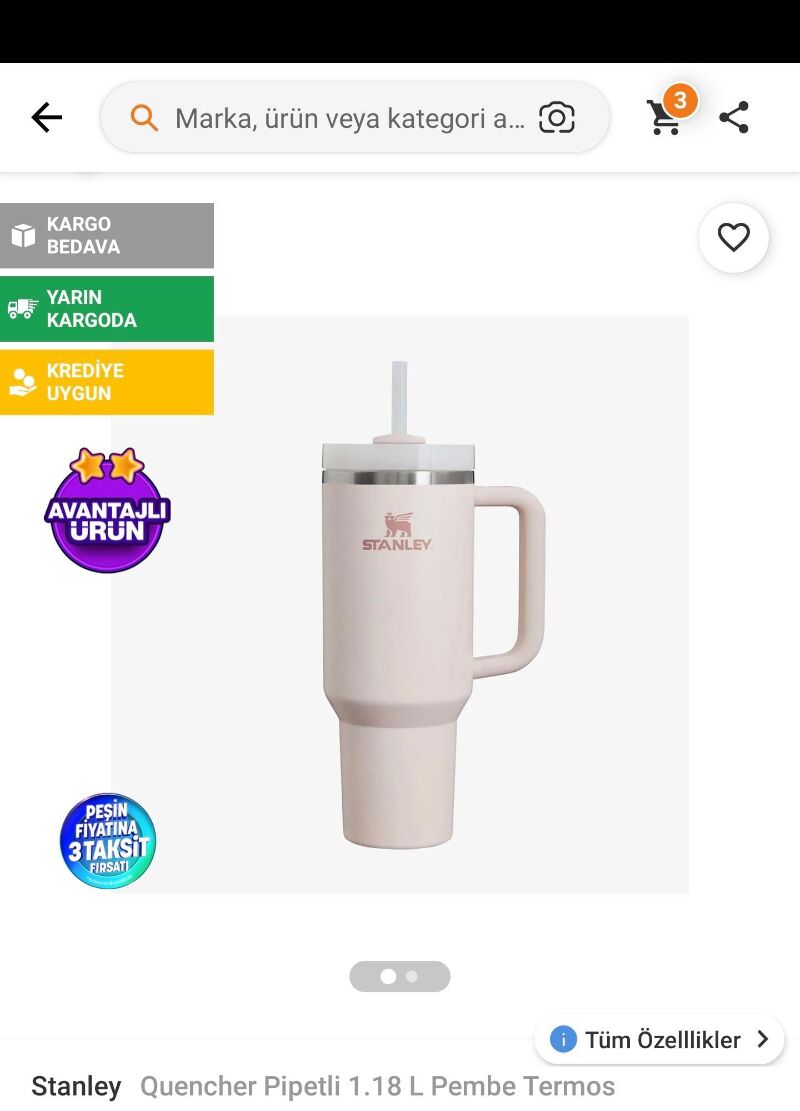Open the Marka, ürün veya kategori search box
Image resolution: width=800 pixels, height=1111 pixels.
(340, 119)
